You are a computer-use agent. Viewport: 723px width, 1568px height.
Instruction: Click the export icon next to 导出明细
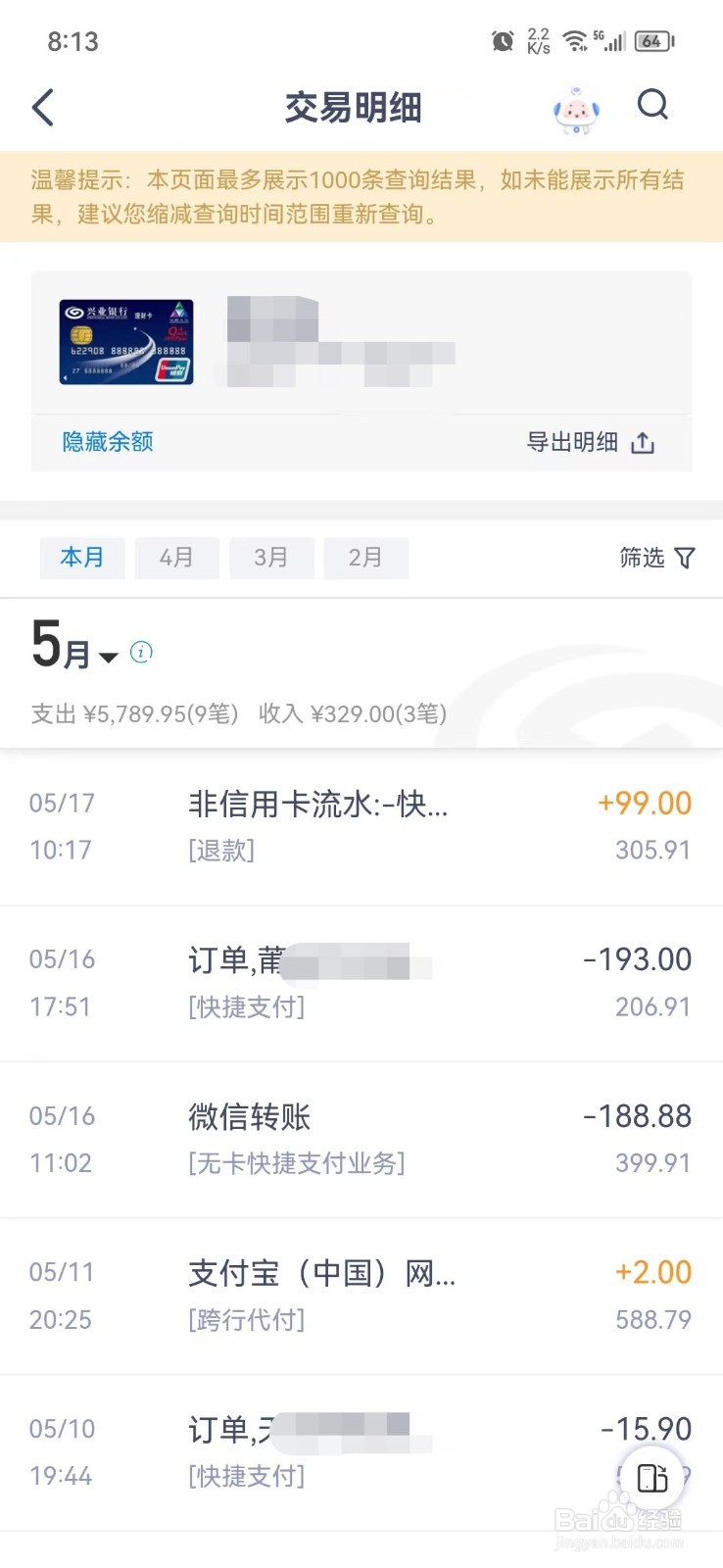coord(642,442)
